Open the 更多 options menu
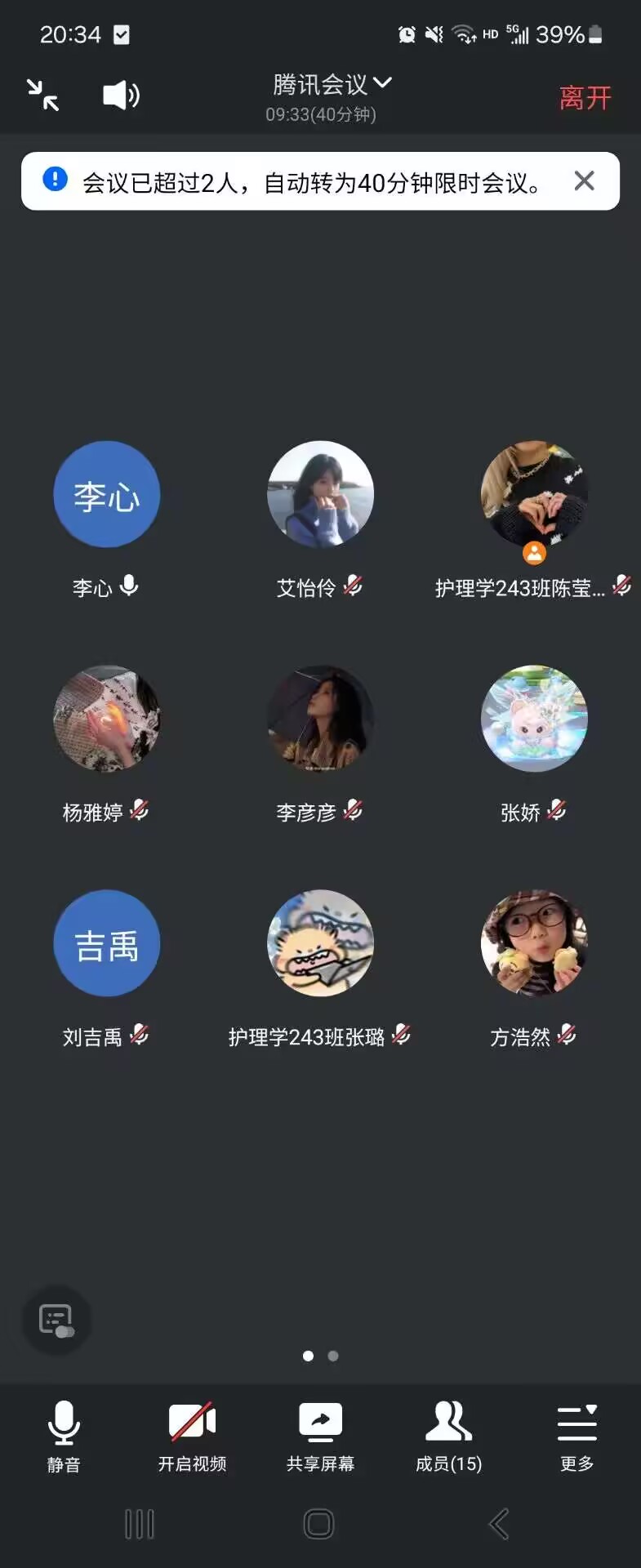The width and height of the screenshot is (641, 1568). [576, 1436]
